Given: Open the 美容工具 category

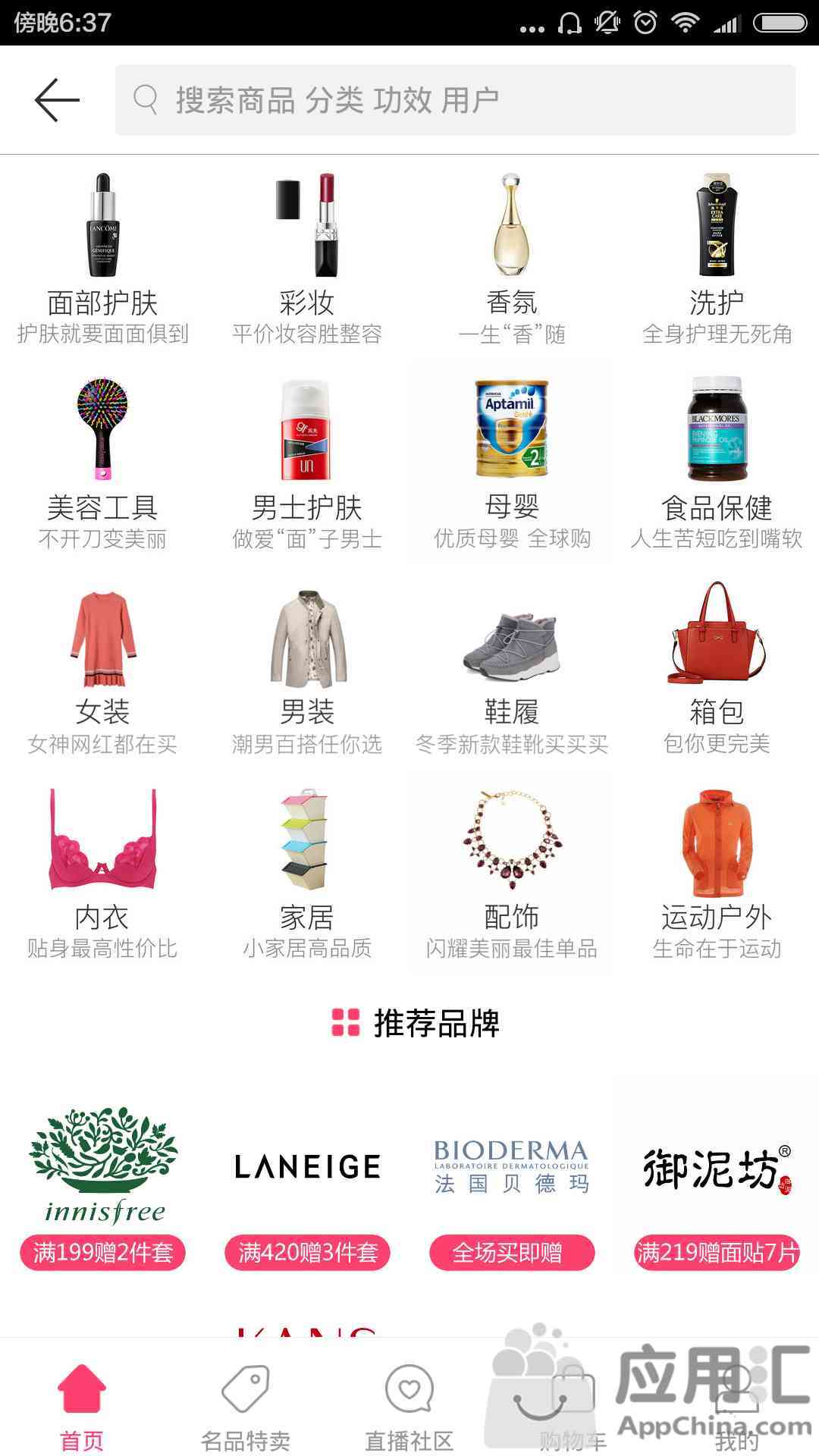Looking at the screenshot, I should pyautogui.click(x=102, y=463).
